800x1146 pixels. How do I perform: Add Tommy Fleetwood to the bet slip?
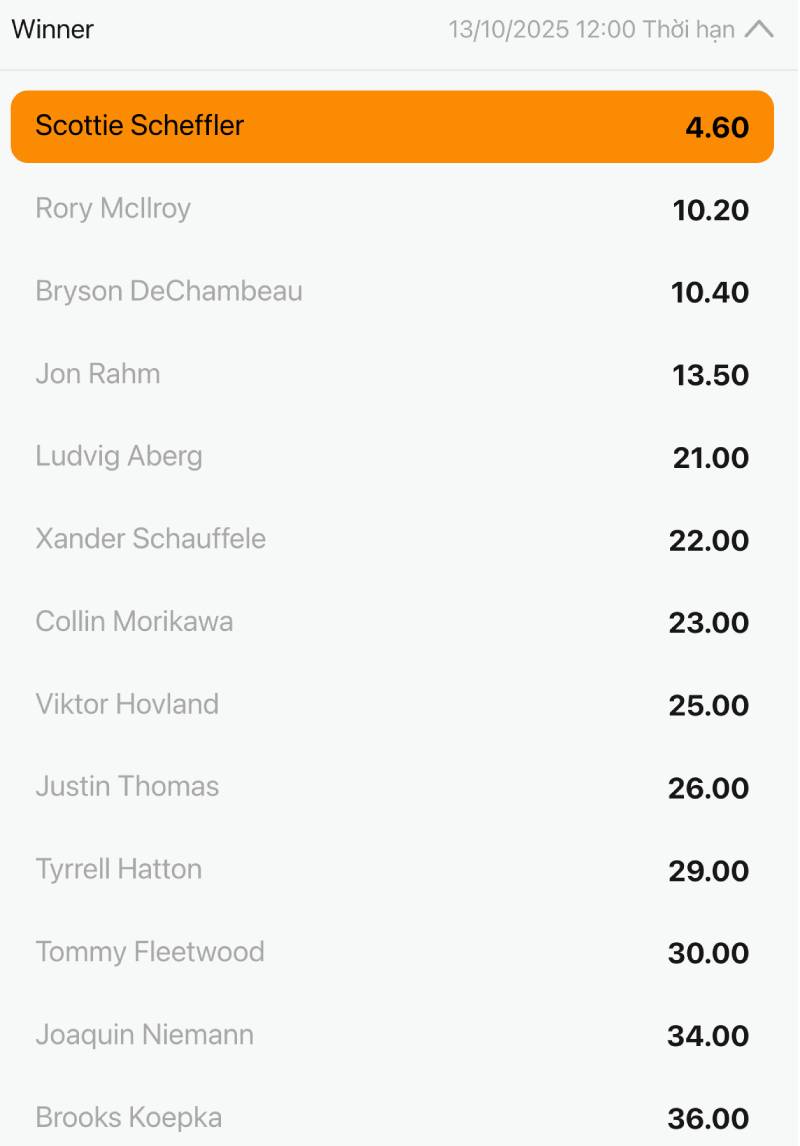click(x=392, y=952)
